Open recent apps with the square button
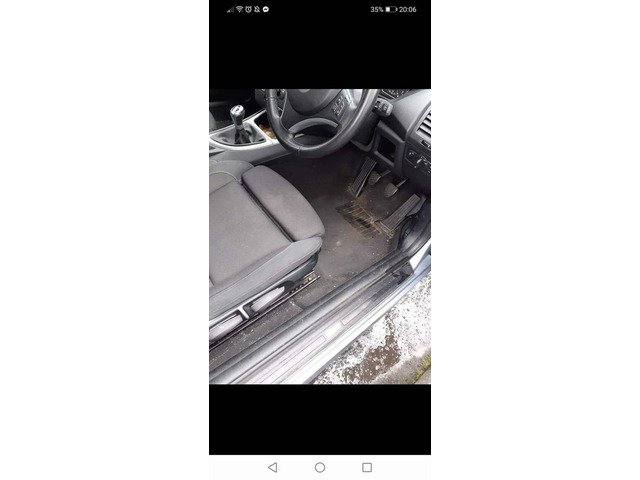Viewport: 640px width, 480px height. 367,467
